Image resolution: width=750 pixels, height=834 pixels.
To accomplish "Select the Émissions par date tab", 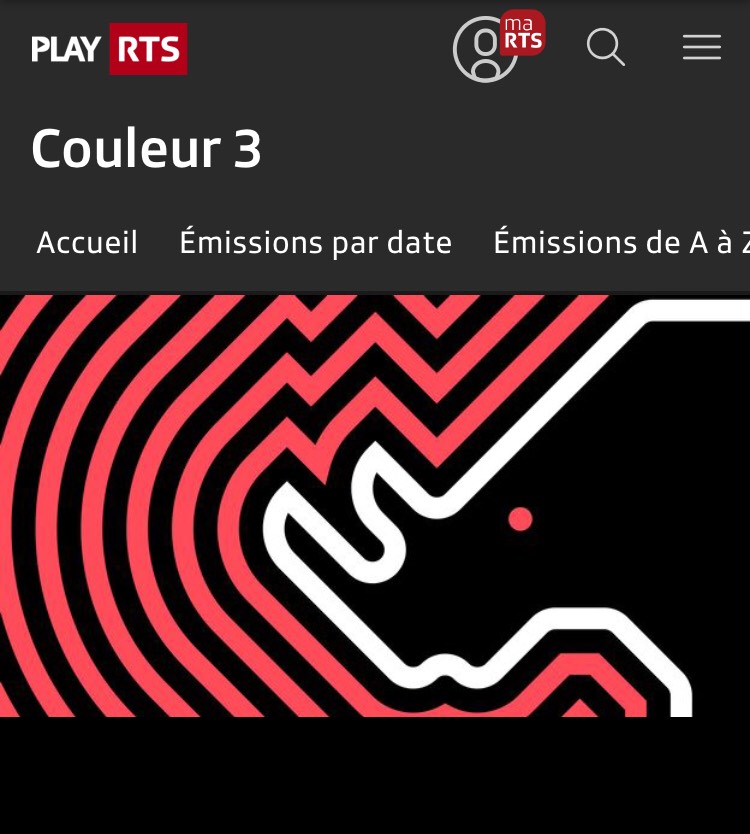I will click(x=315, y=242).
